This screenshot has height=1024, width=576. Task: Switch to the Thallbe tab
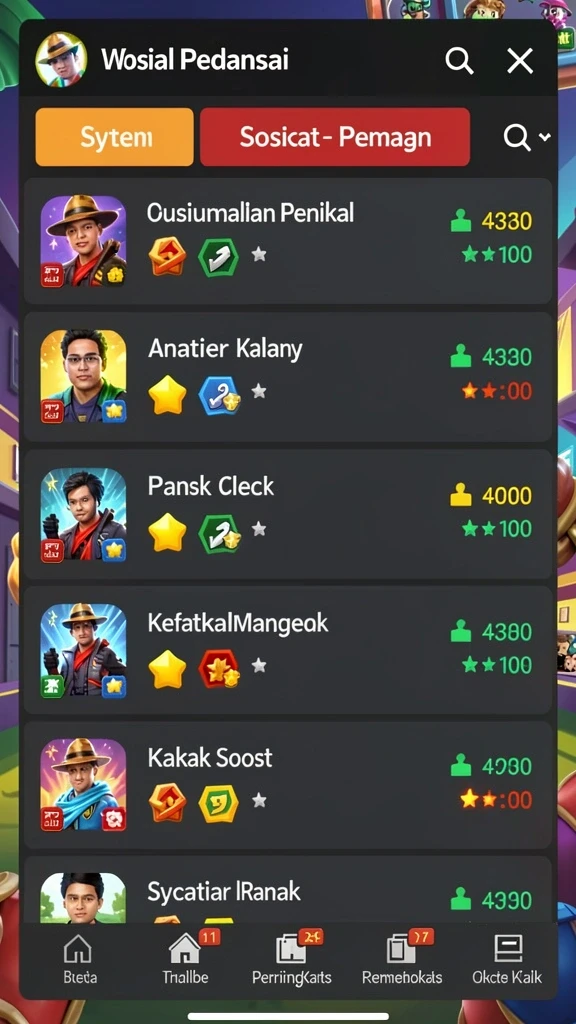click(185, 957)
